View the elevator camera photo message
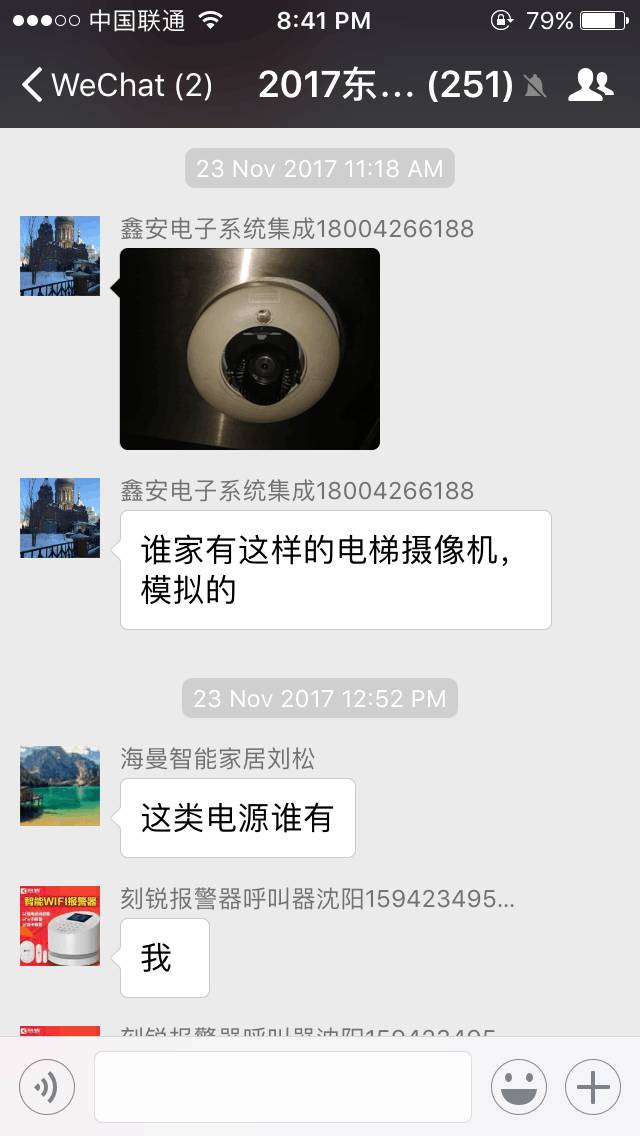This screenshot has height=1136, width=640. pyautogui.click(x=250, y=349)
